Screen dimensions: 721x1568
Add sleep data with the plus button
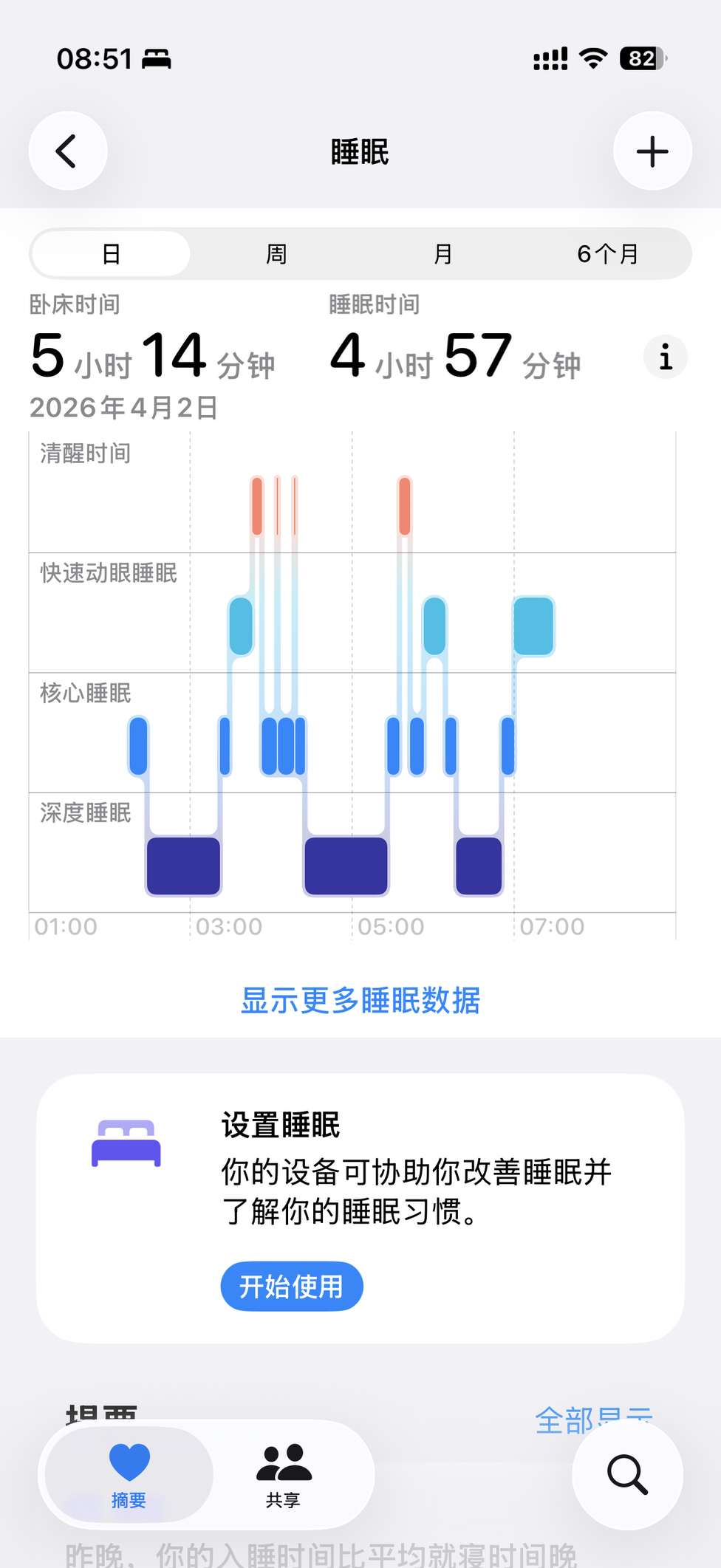pyautogui.click(x=652, y=151)
